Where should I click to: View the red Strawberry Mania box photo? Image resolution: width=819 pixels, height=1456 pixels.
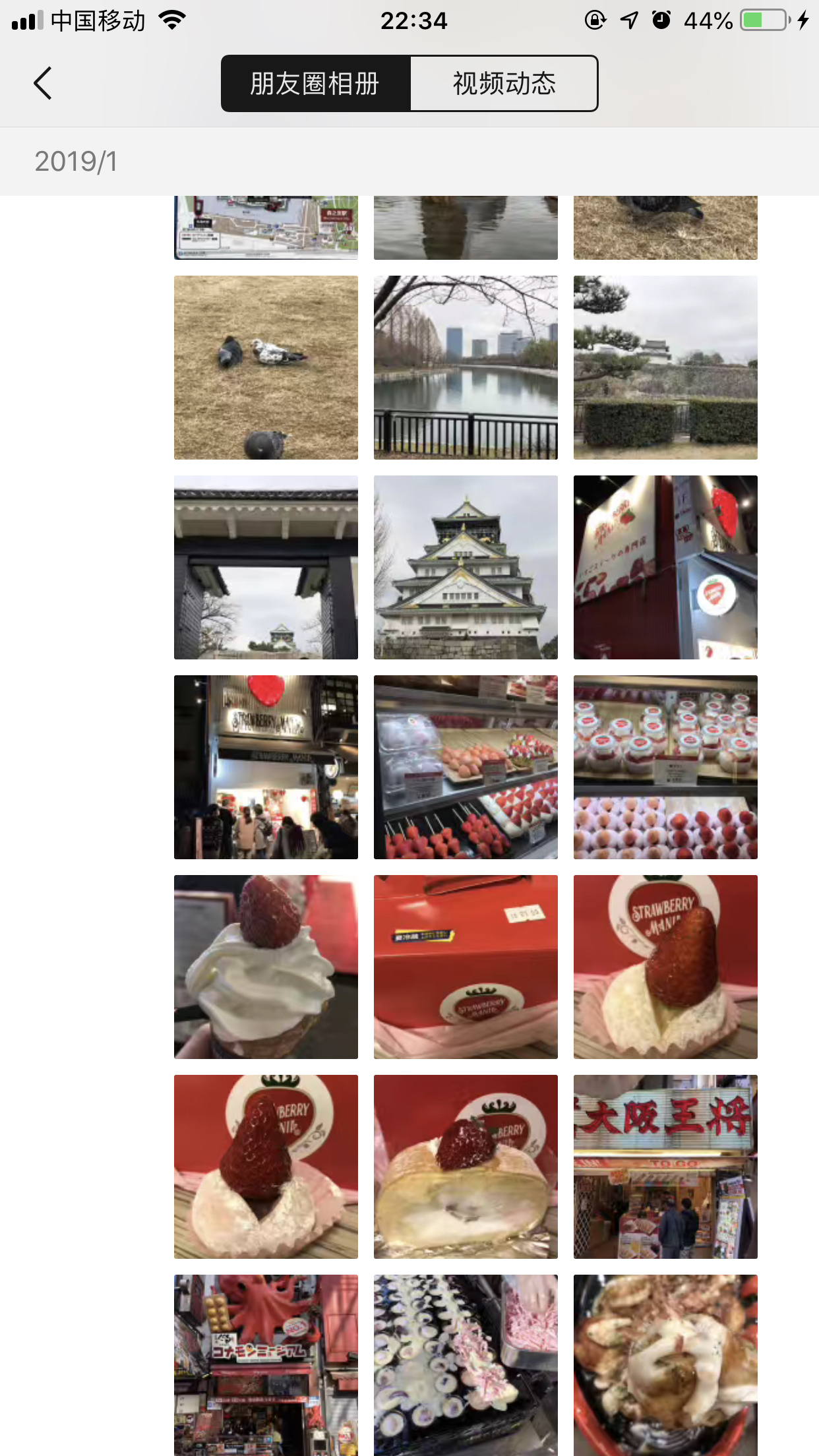coord(466,967)
